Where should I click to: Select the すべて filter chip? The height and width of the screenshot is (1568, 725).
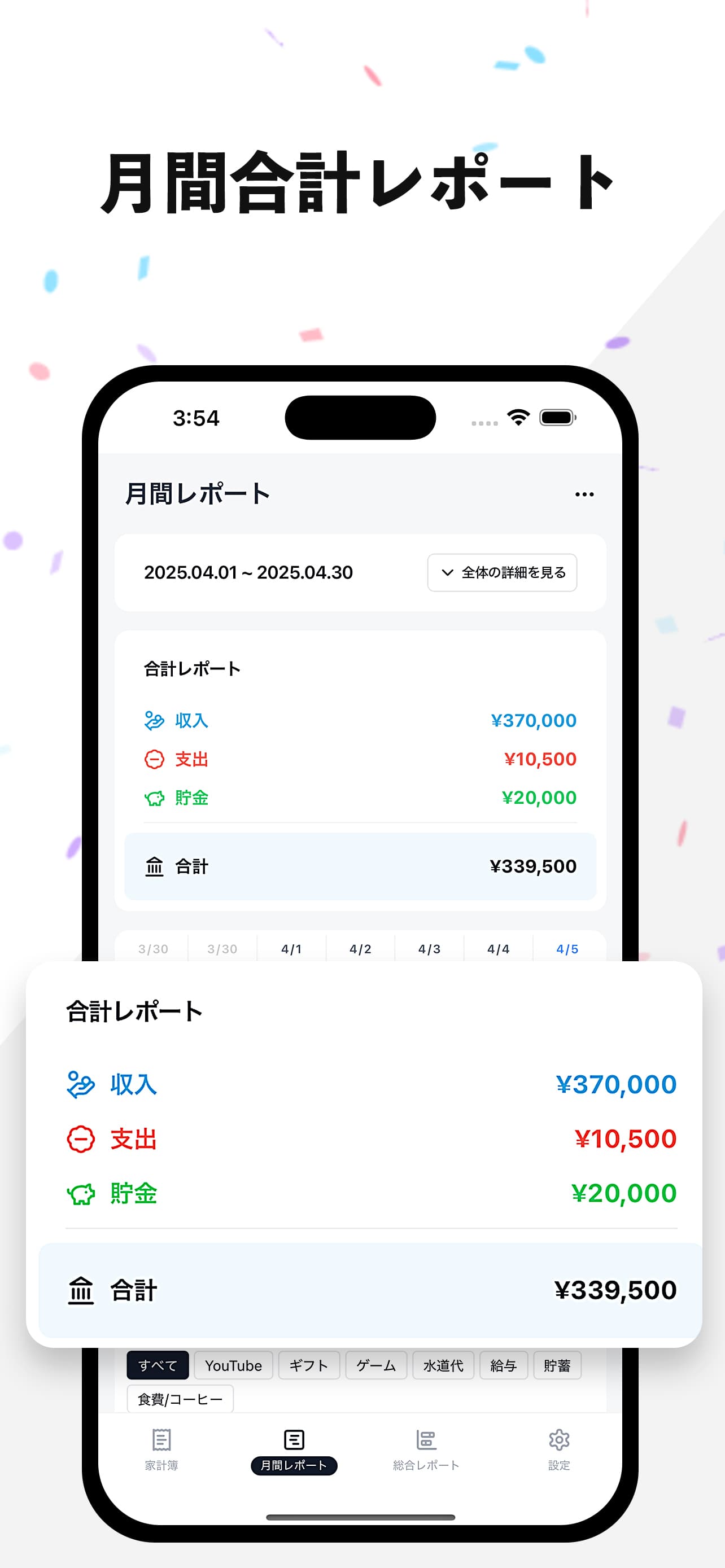click(157, 1365)
